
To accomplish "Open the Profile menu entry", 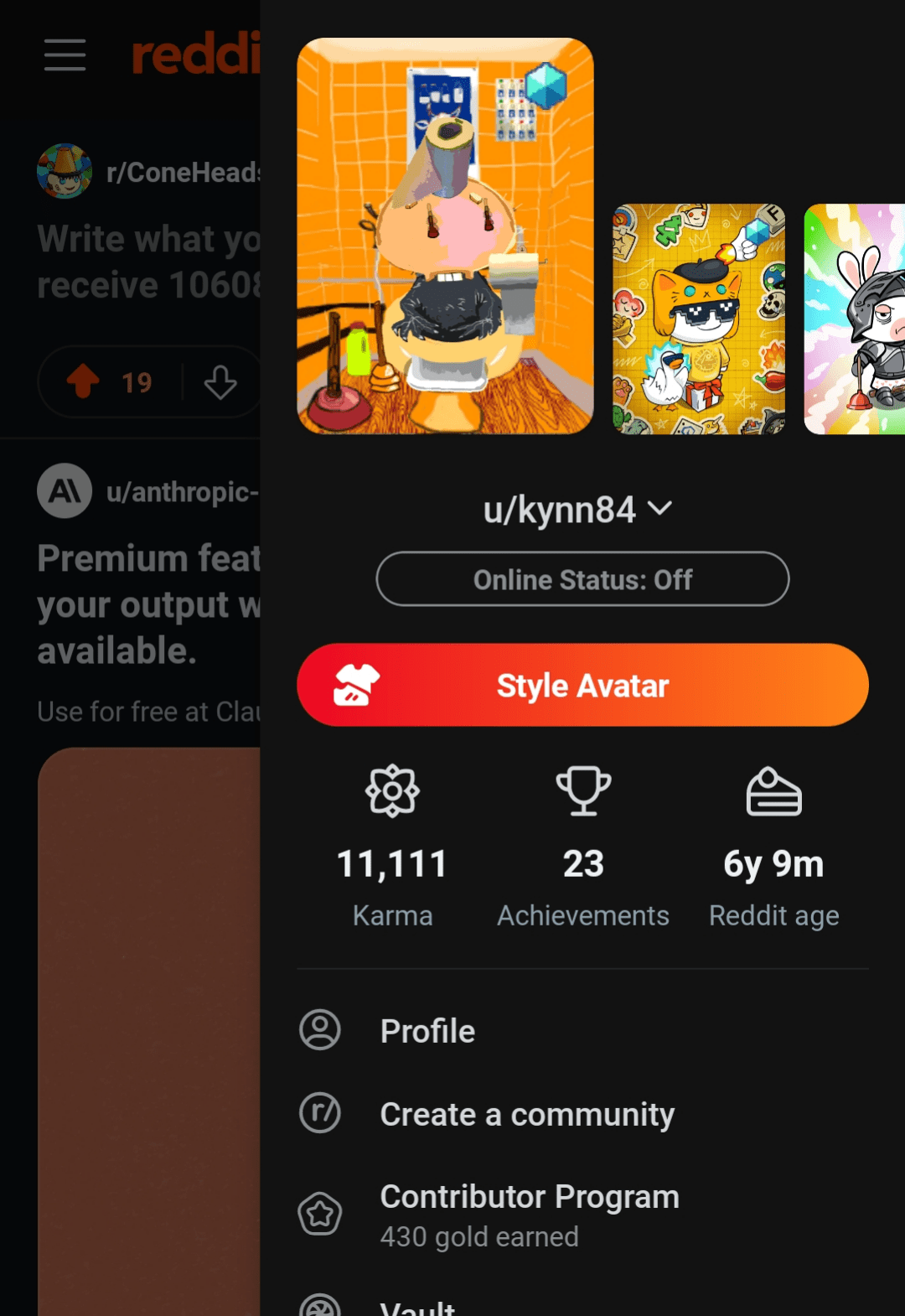I will click(427, 1030).
